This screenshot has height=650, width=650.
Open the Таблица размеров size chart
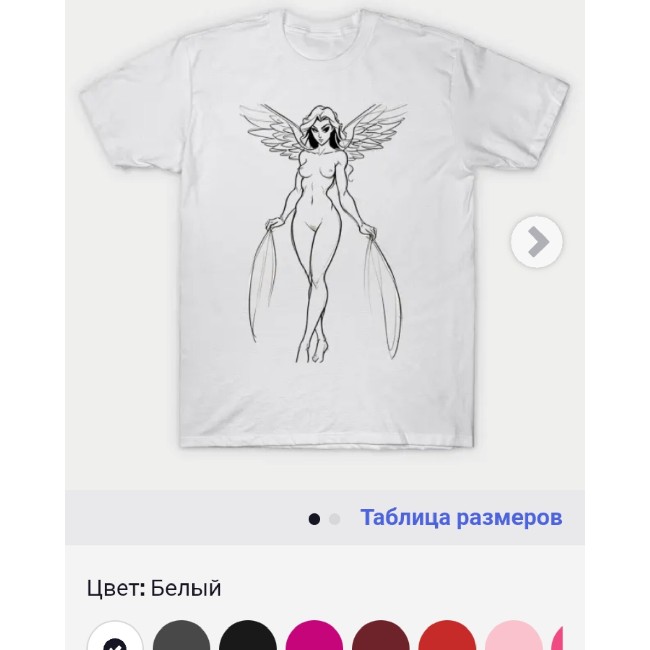click(x=461, y=518)
